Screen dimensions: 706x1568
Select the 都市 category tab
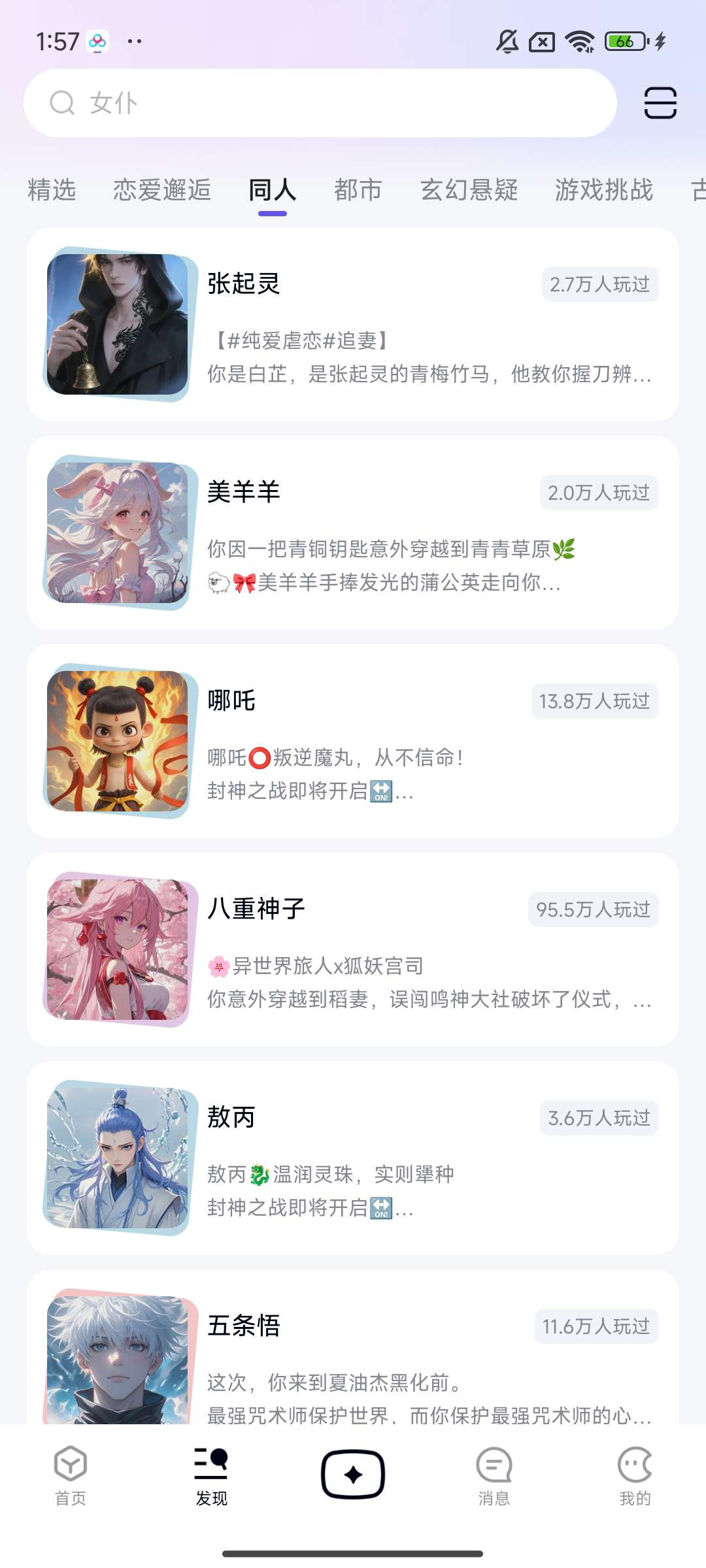[358, 190]
